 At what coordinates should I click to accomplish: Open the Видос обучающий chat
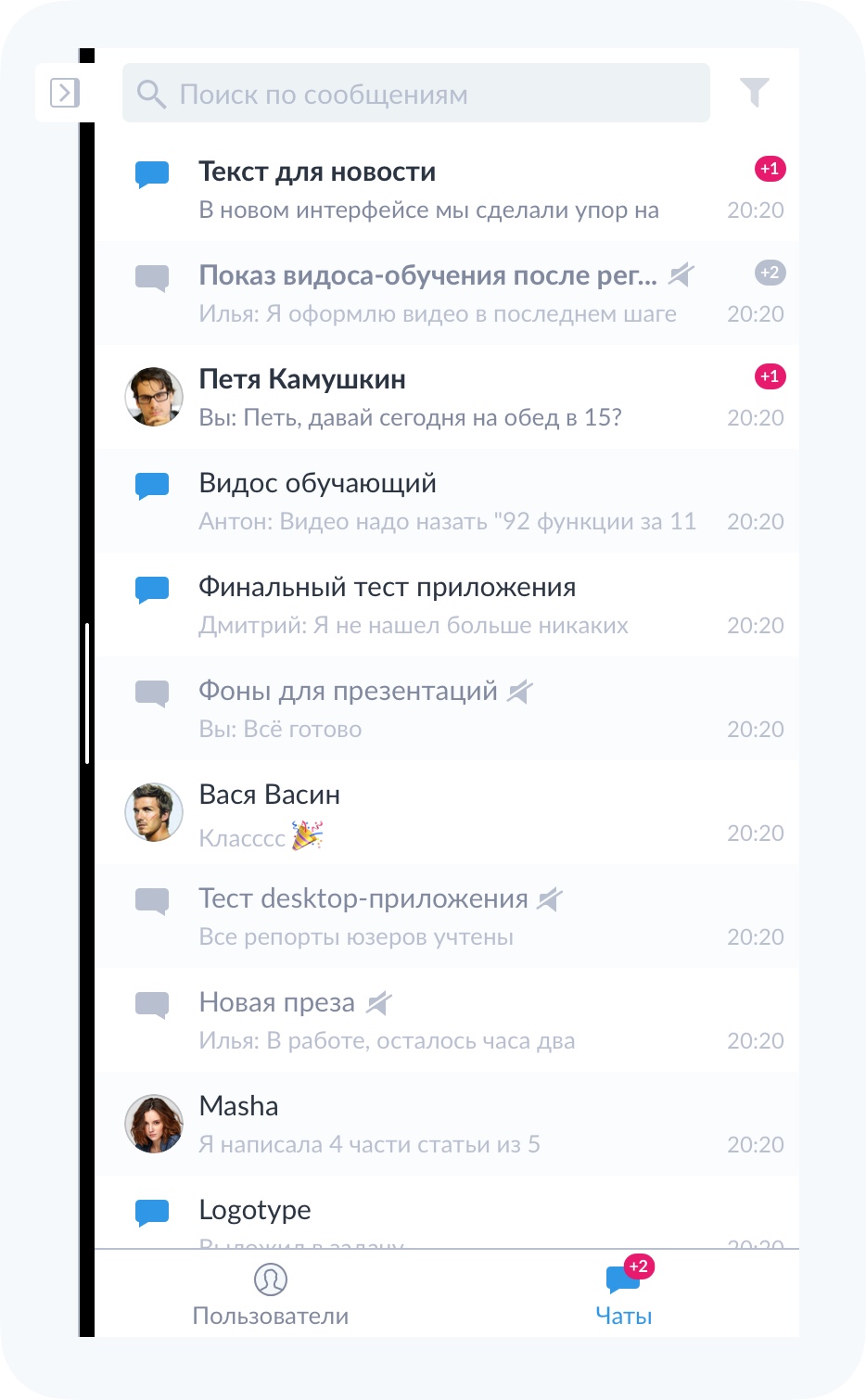(446, 502)
